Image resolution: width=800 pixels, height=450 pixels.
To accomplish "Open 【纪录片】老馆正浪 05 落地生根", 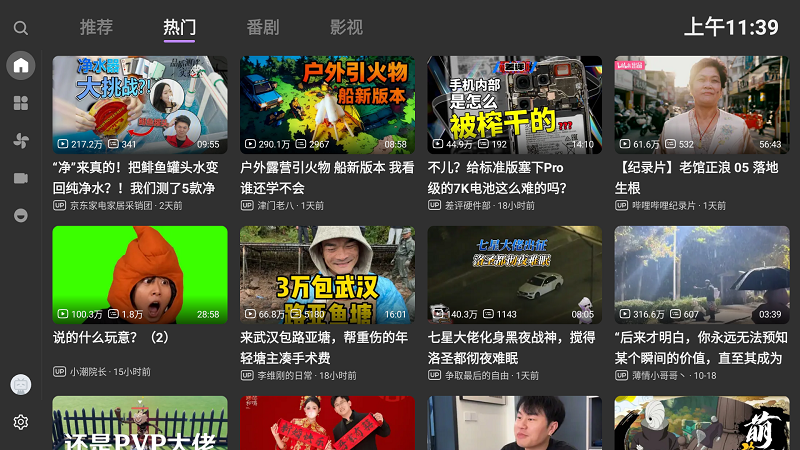I will pyautogui.click(x=702, y=104).
